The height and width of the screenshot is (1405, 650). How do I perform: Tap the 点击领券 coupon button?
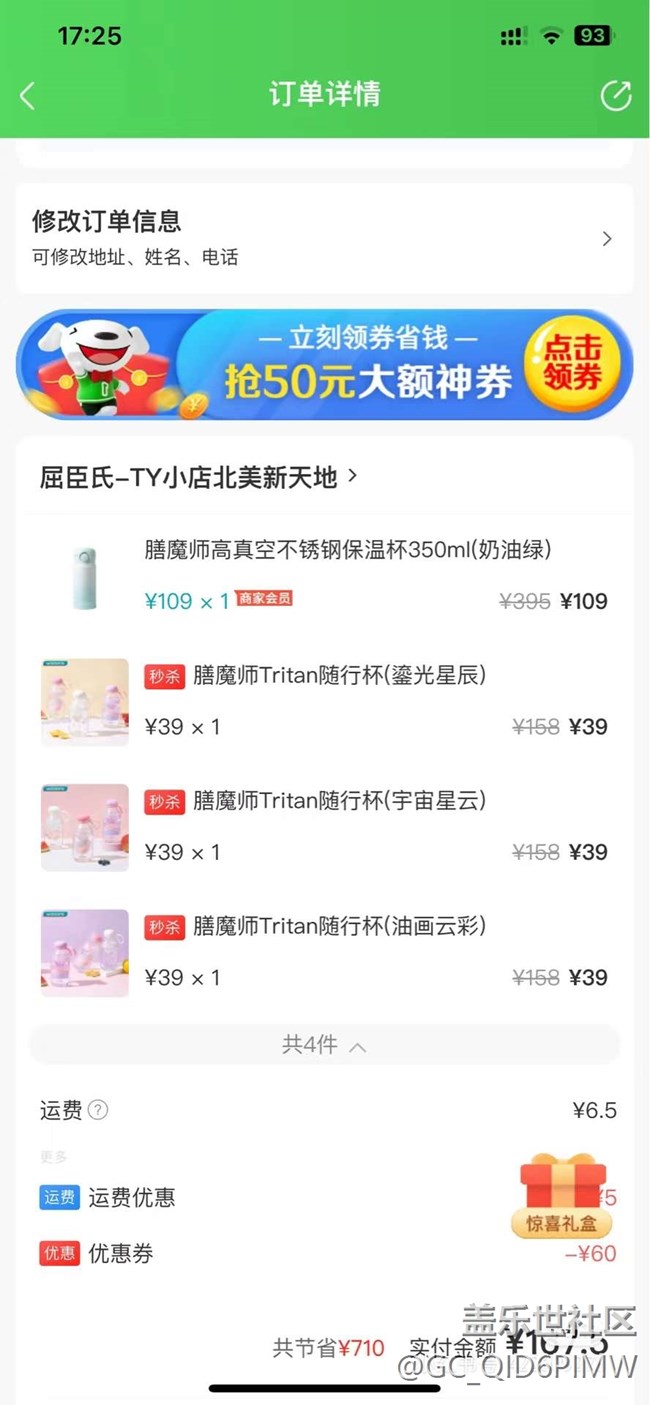pyautogui.click(x=573, y=362)
